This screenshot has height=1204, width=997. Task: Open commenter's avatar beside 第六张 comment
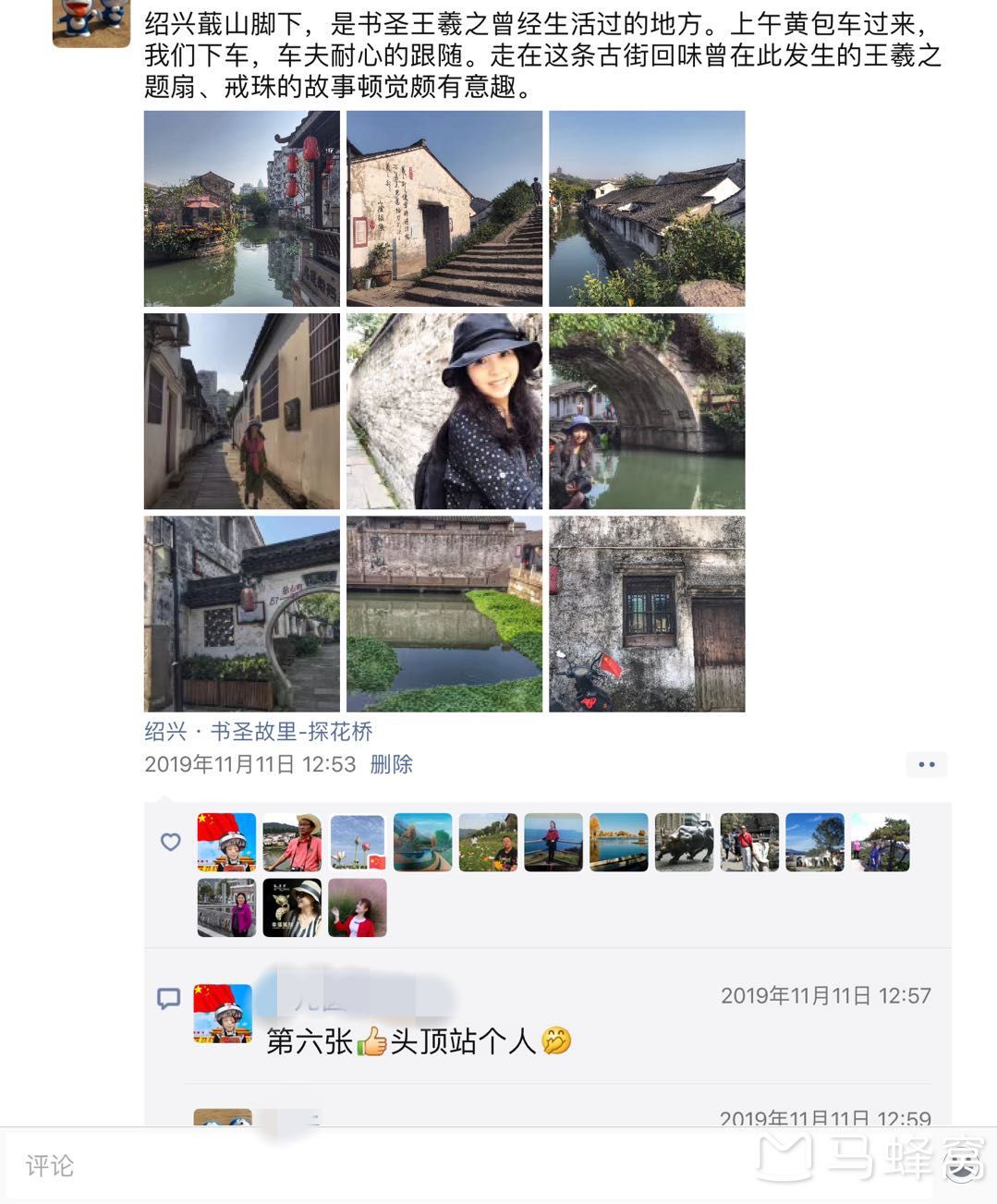click(x=223, y=1014)
